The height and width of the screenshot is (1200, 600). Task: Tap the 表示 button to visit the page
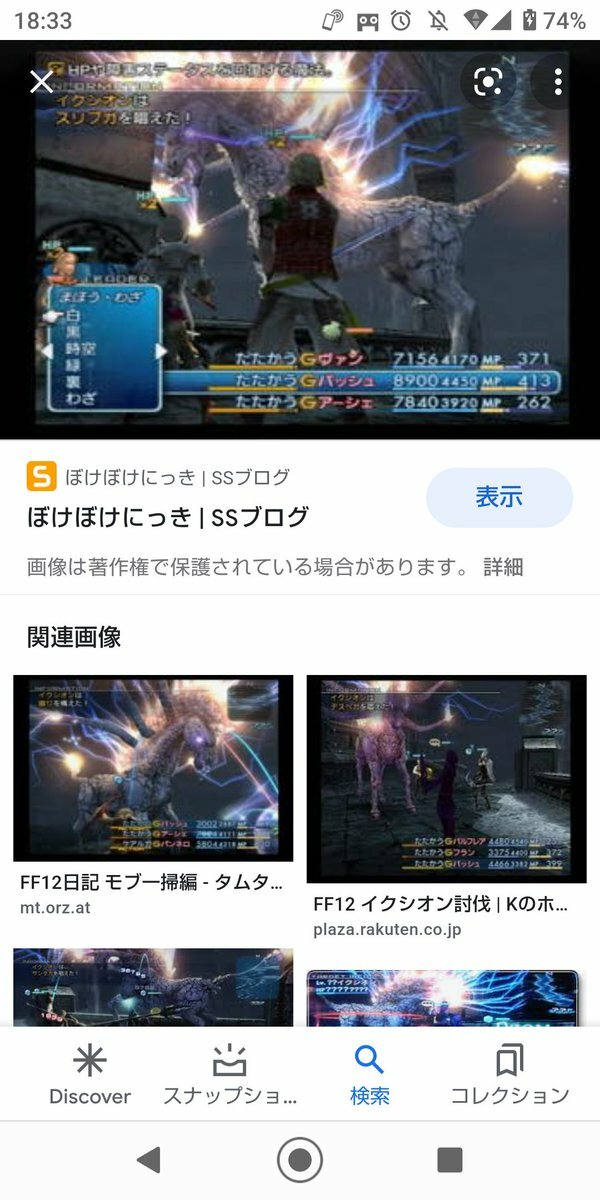[499, 497]
